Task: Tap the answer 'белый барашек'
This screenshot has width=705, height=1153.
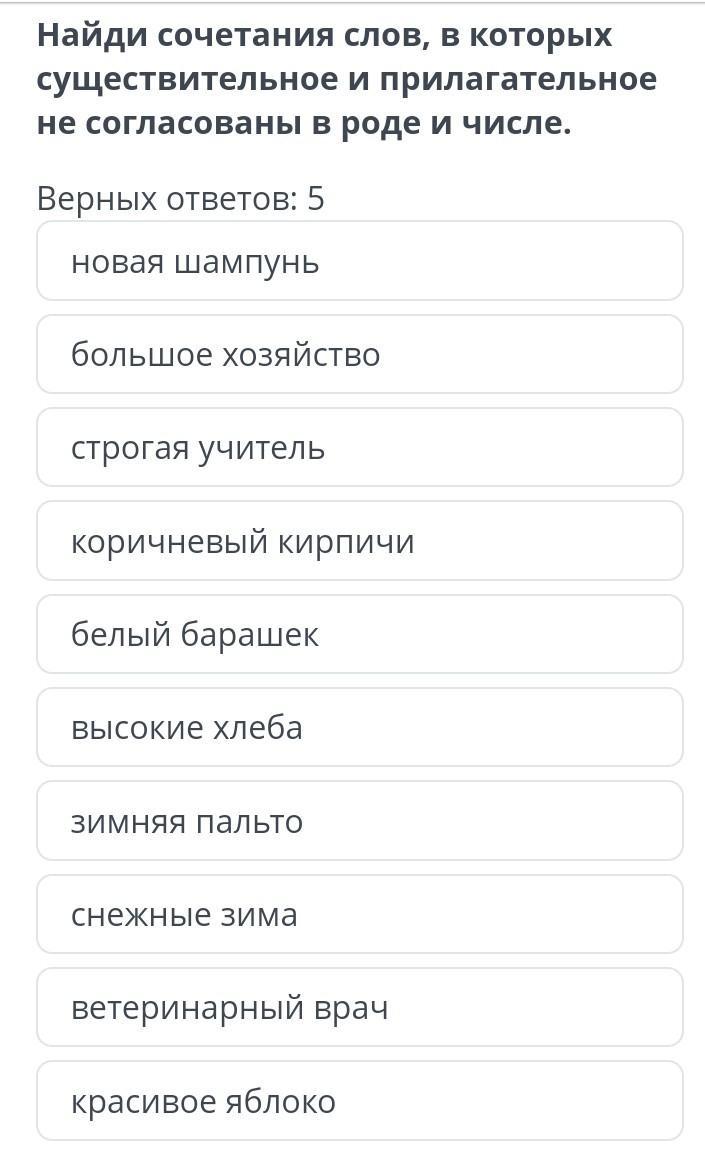Action: [x=359, y=634]
